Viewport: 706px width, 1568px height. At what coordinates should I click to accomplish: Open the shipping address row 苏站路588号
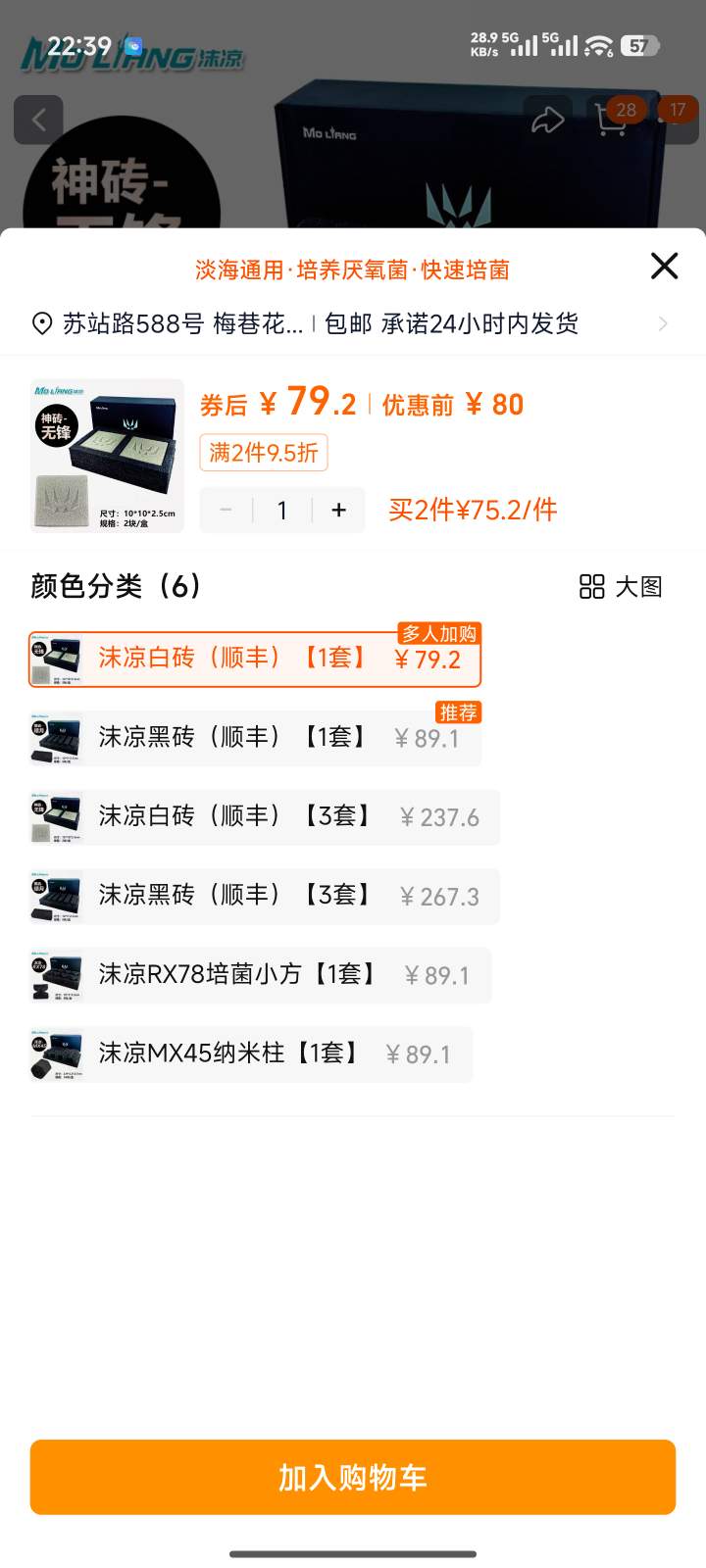tap(353, 323)
